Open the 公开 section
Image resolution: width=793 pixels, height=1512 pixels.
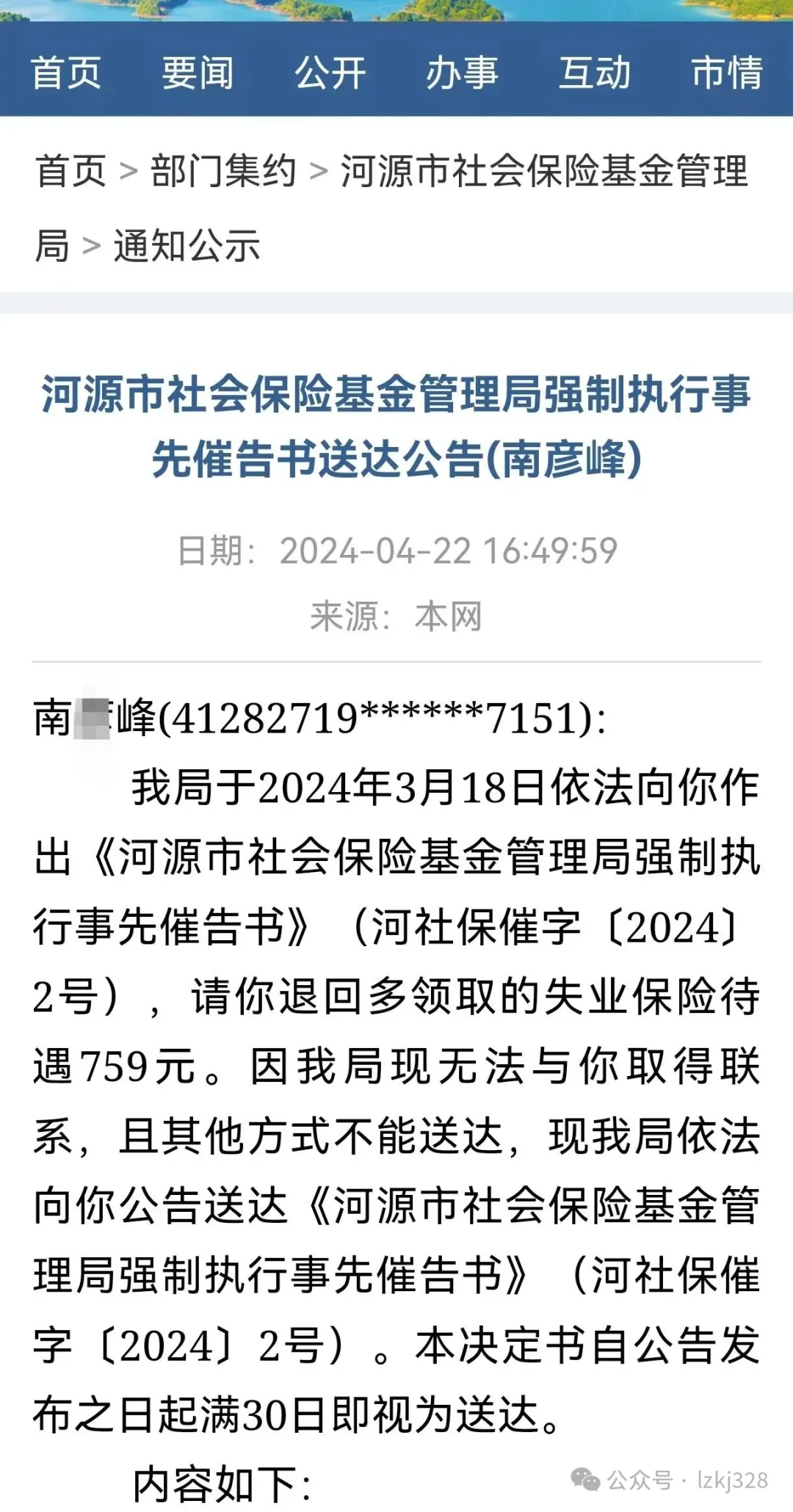tap(330, 73)
